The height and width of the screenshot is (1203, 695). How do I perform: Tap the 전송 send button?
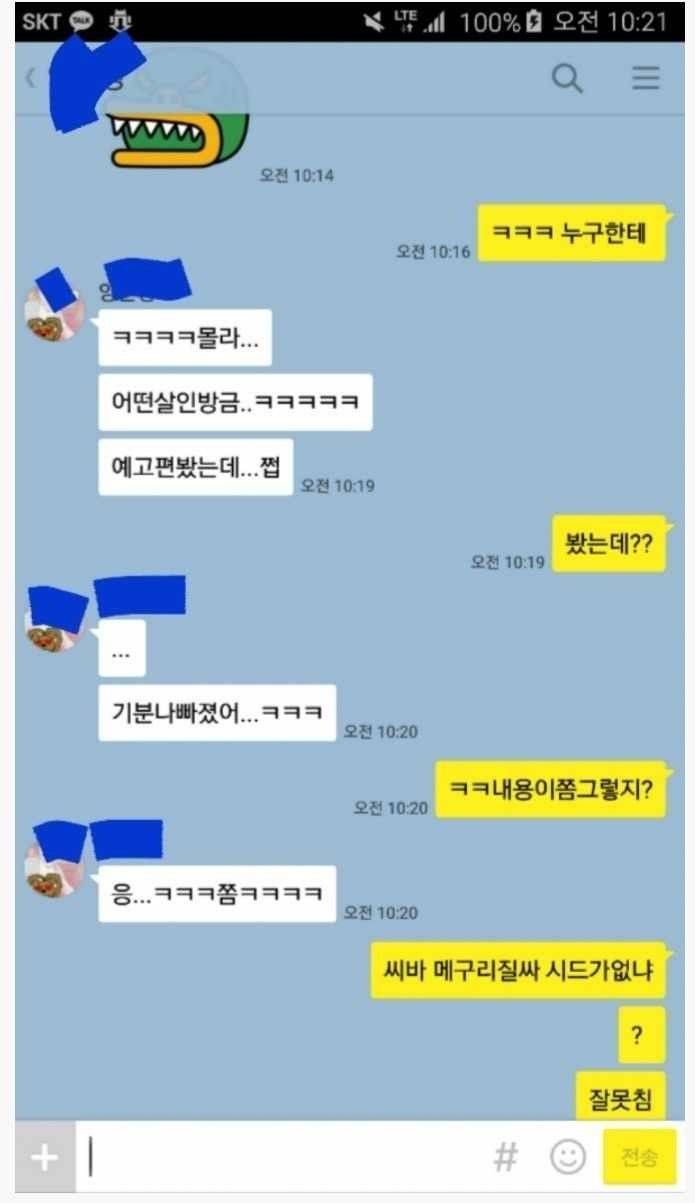639,1158
